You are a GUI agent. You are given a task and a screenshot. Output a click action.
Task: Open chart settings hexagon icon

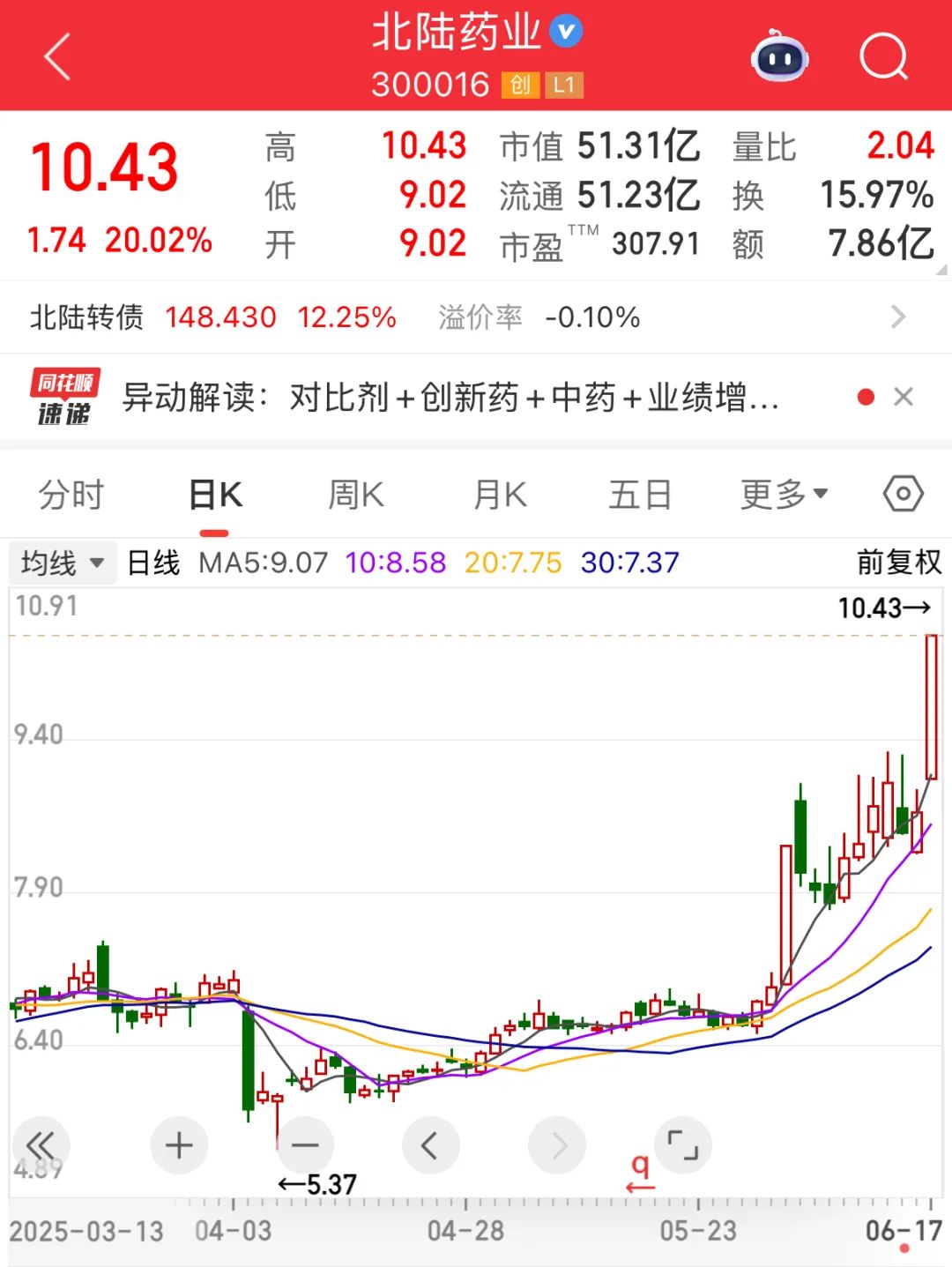pyautogui.click(x=903, y=495)
